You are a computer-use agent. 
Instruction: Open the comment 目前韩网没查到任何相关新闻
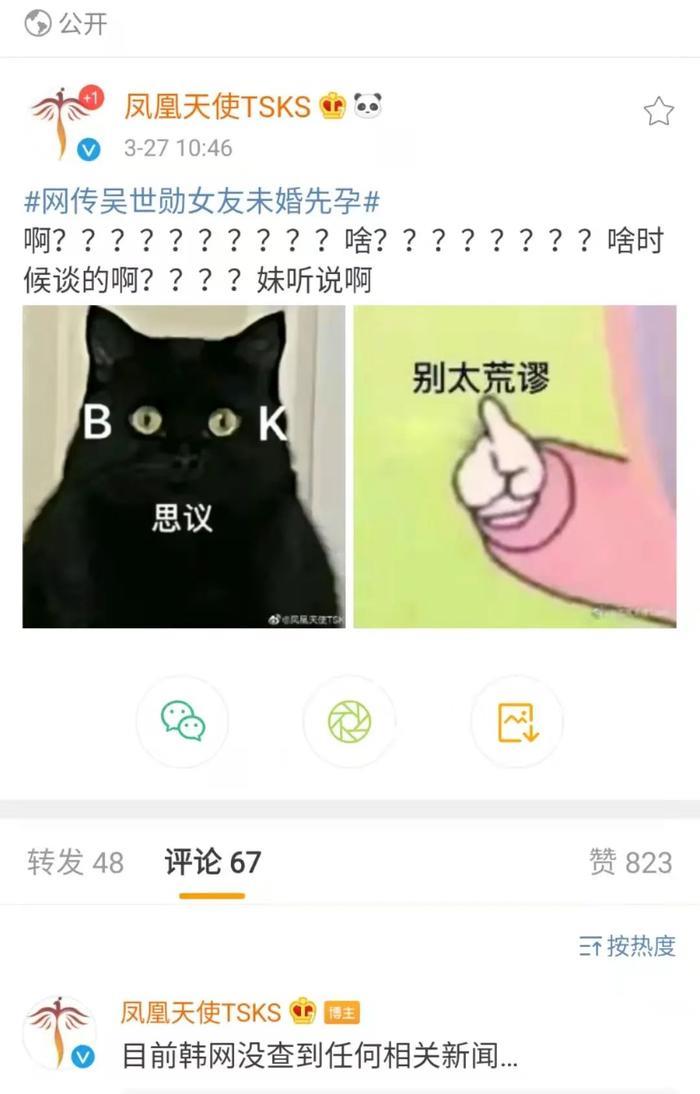pyautogui.click(x=320, y=1055)
